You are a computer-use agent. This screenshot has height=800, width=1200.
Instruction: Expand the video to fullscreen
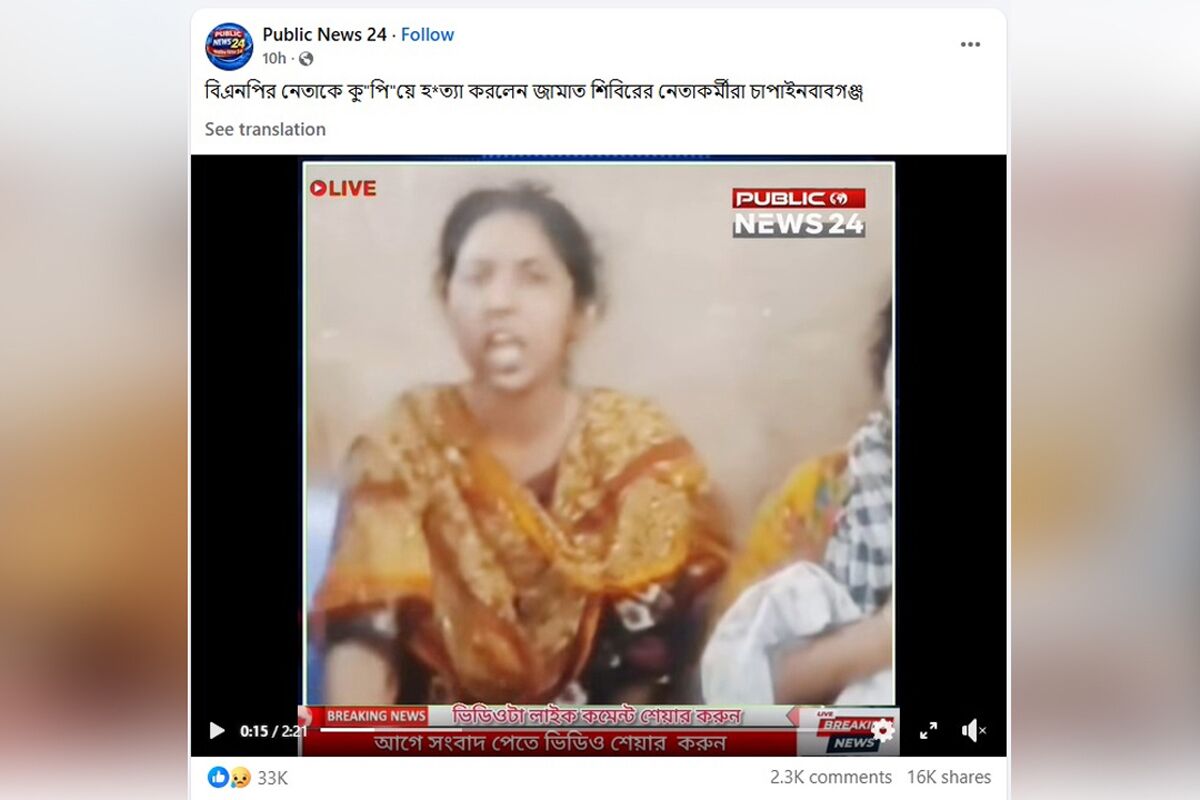[928, 731]
